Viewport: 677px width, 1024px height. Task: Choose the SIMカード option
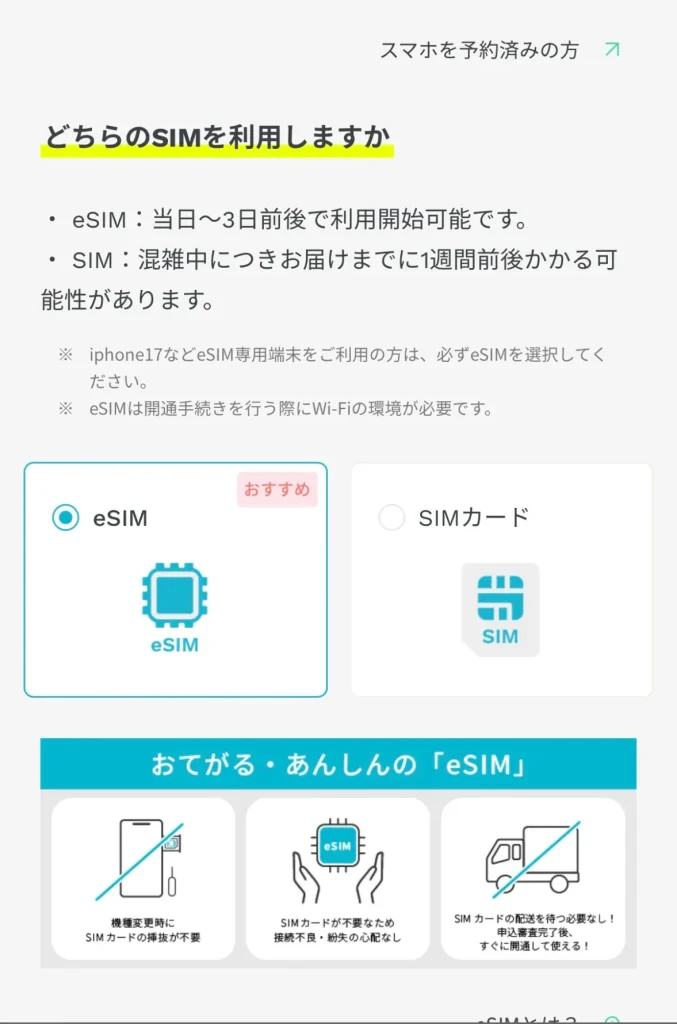point(392,518)
